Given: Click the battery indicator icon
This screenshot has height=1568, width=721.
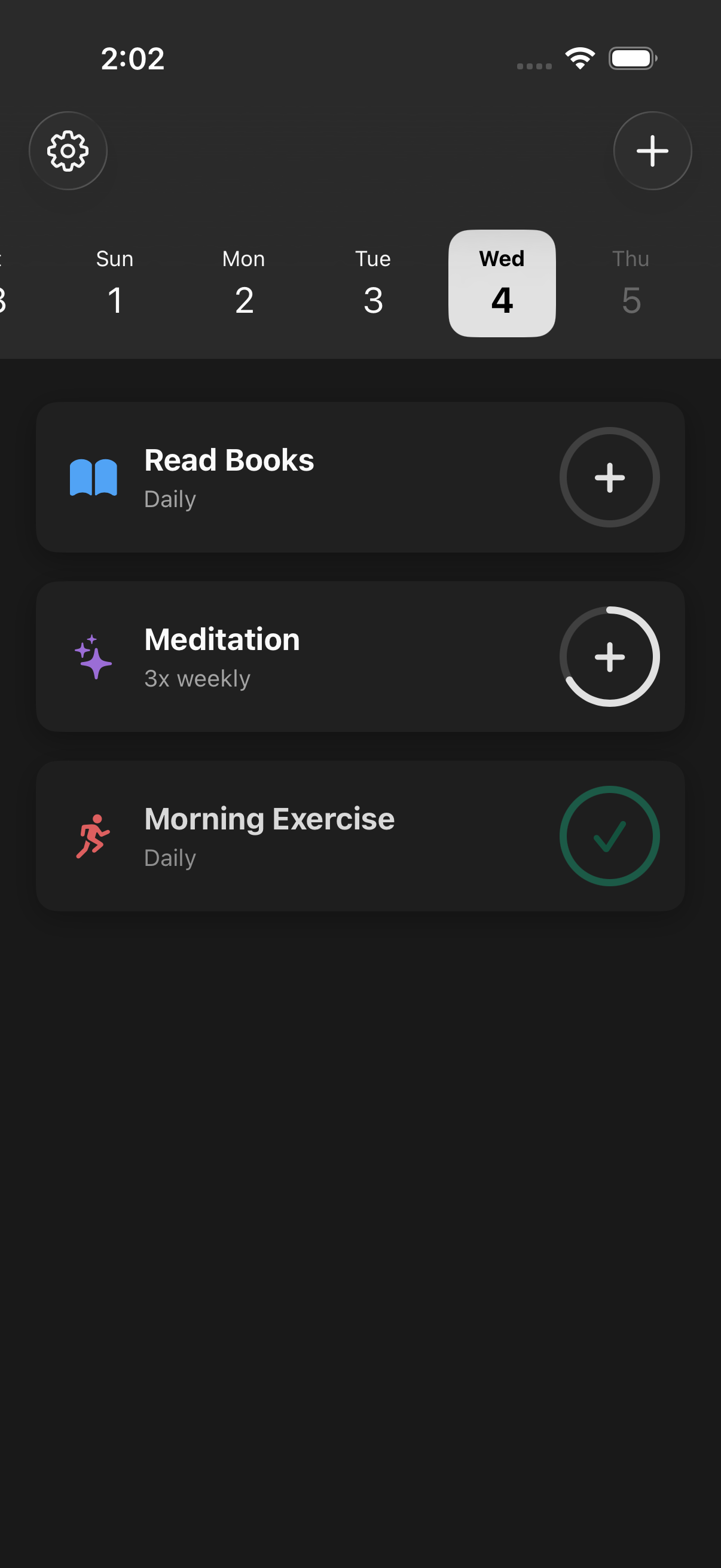Looking at the screenshot, I should pyautogui.click(x=631, y=58).
